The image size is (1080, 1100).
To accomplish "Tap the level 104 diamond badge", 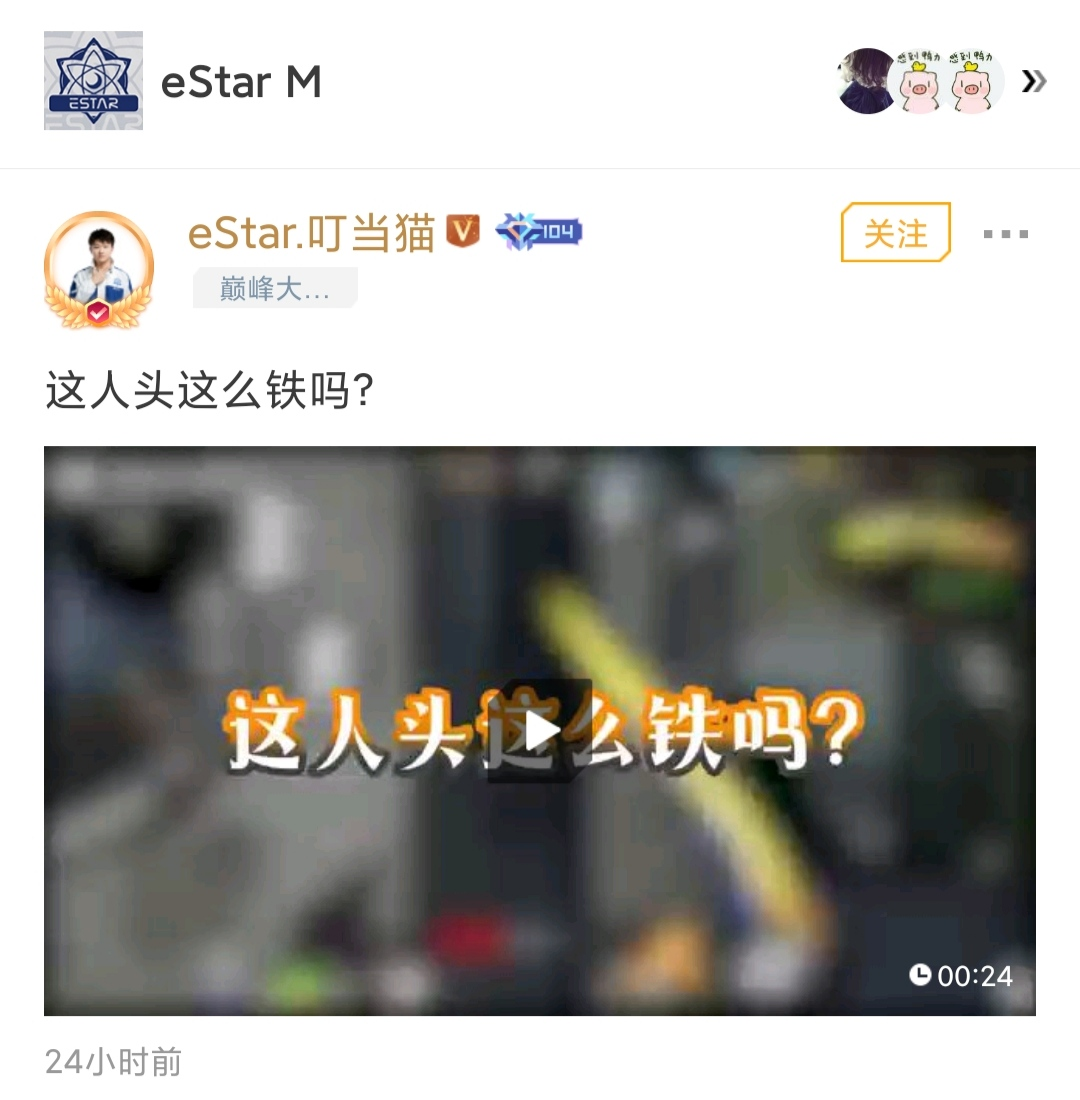I will tap(538, 233).
